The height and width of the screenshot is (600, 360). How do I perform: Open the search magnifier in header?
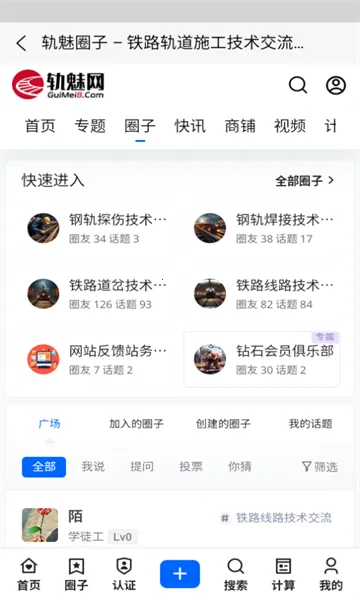[x=298, y=85]
